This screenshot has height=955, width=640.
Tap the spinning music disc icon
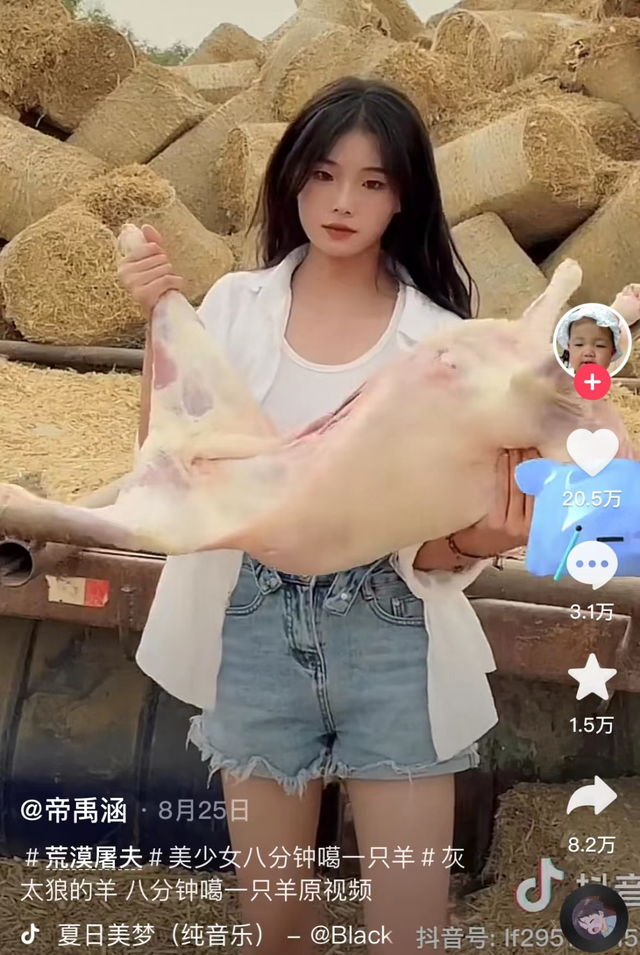point(593,918)
